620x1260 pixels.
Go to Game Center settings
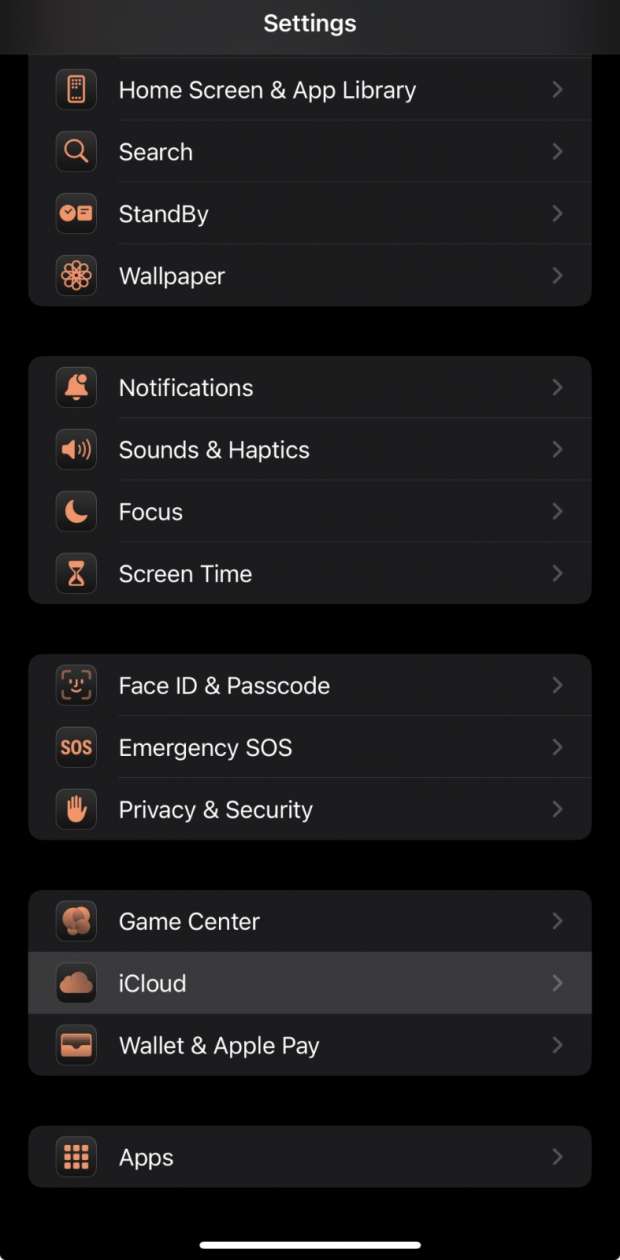pyautogui.click(x=310, y=922)
